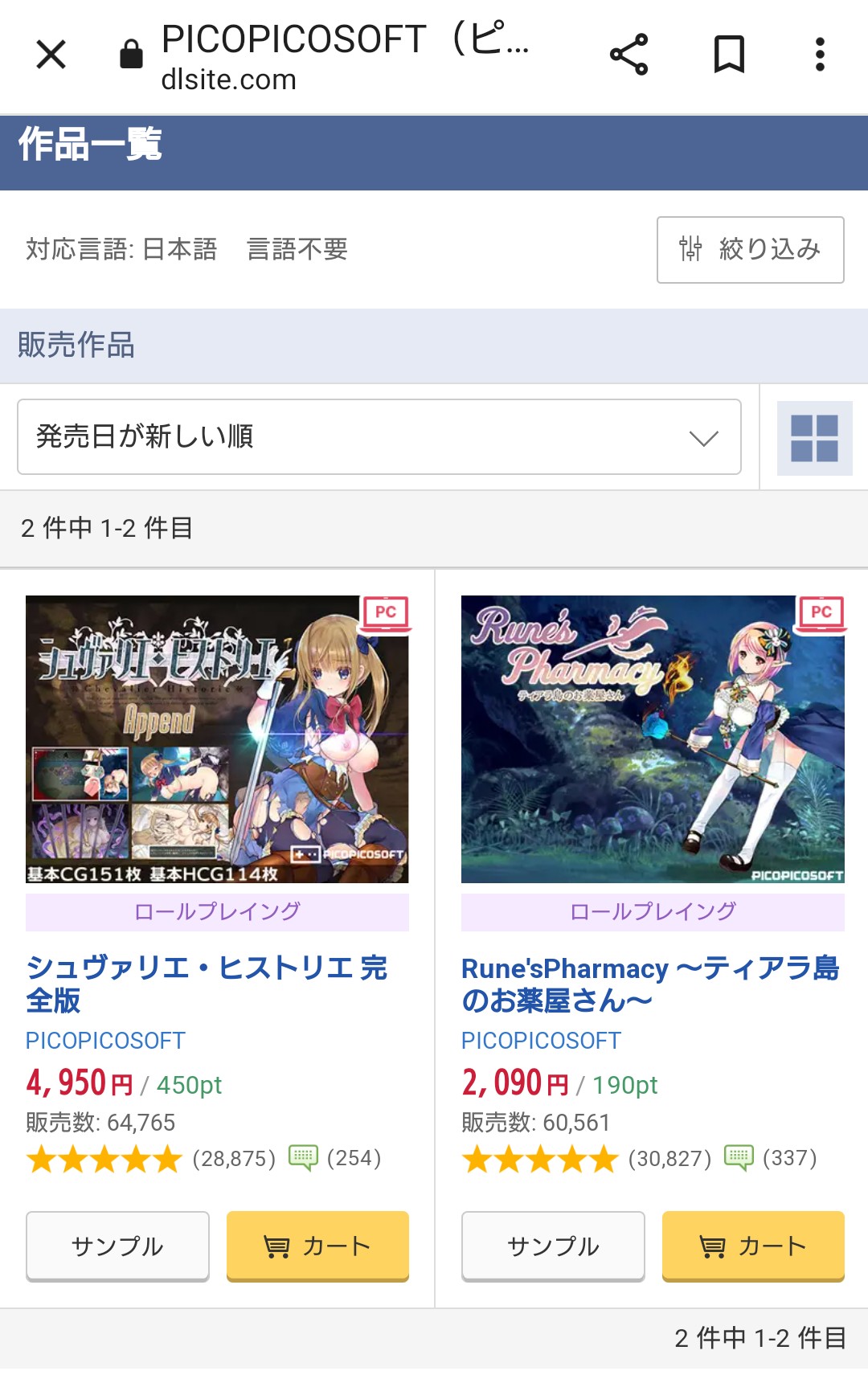Share this page
Image resolution: width=868 pixels, height=1375 pixels.
click(628, 55)
